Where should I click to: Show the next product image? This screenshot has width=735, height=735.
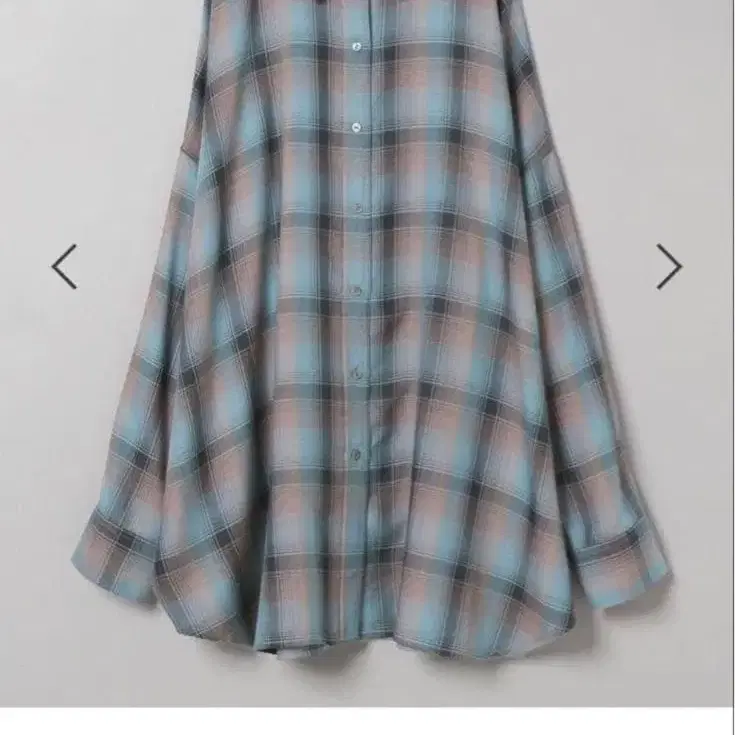tap(669, 267)
